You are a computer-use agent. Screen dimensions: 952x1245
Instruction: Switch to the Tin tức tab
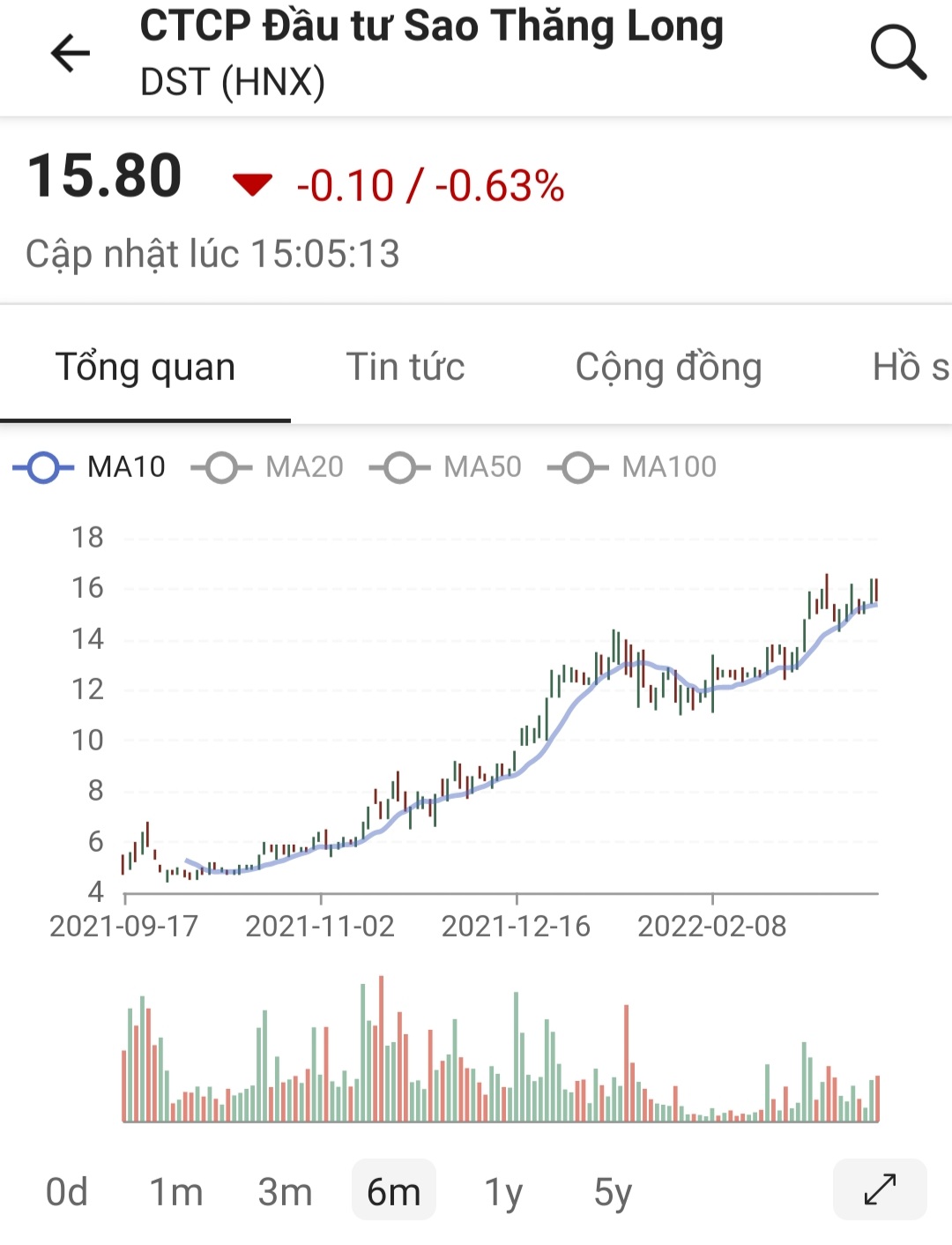(405, 367)
